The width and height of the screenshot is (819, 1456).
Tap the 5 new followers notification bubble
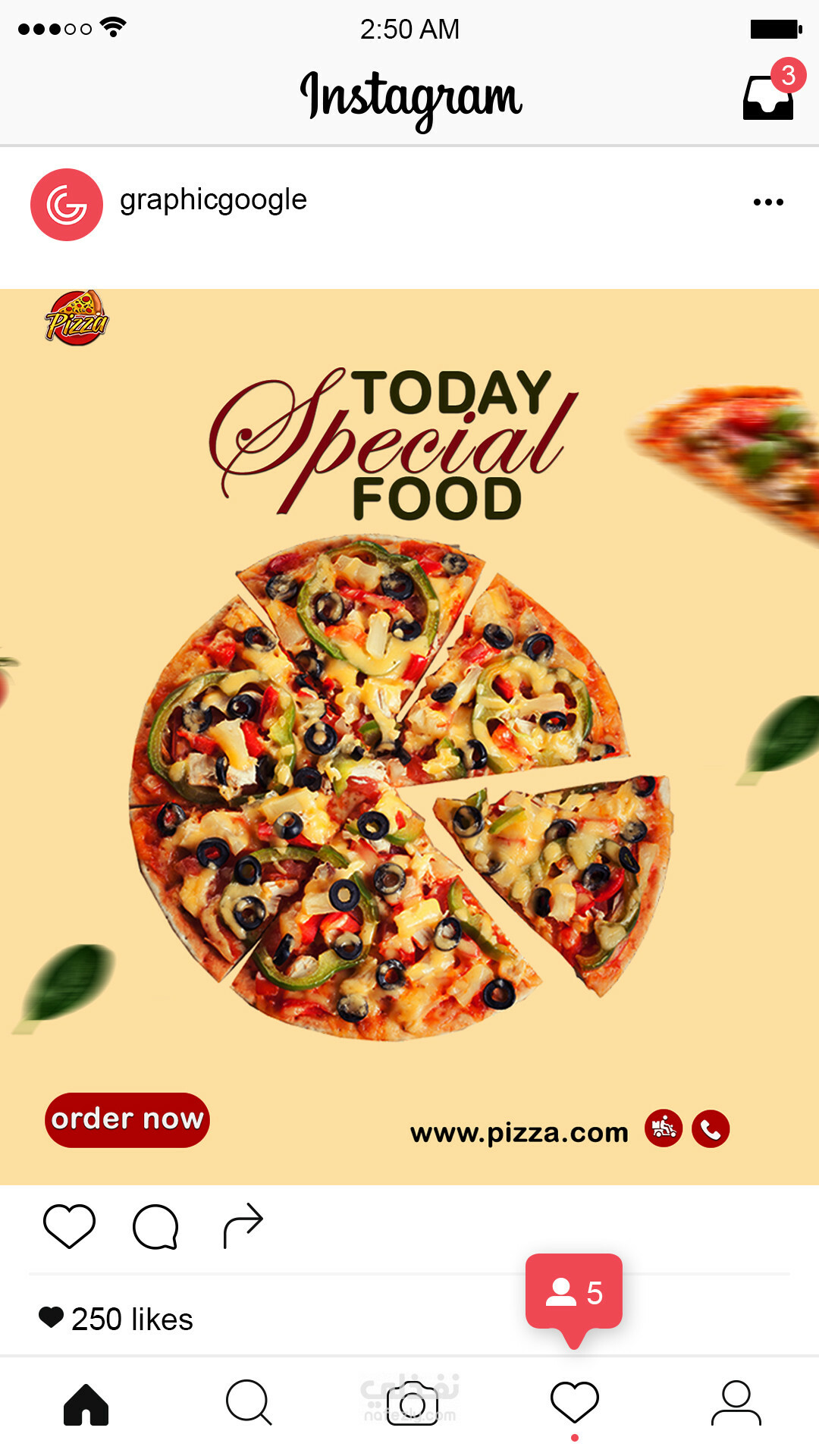coord(574,1293)
